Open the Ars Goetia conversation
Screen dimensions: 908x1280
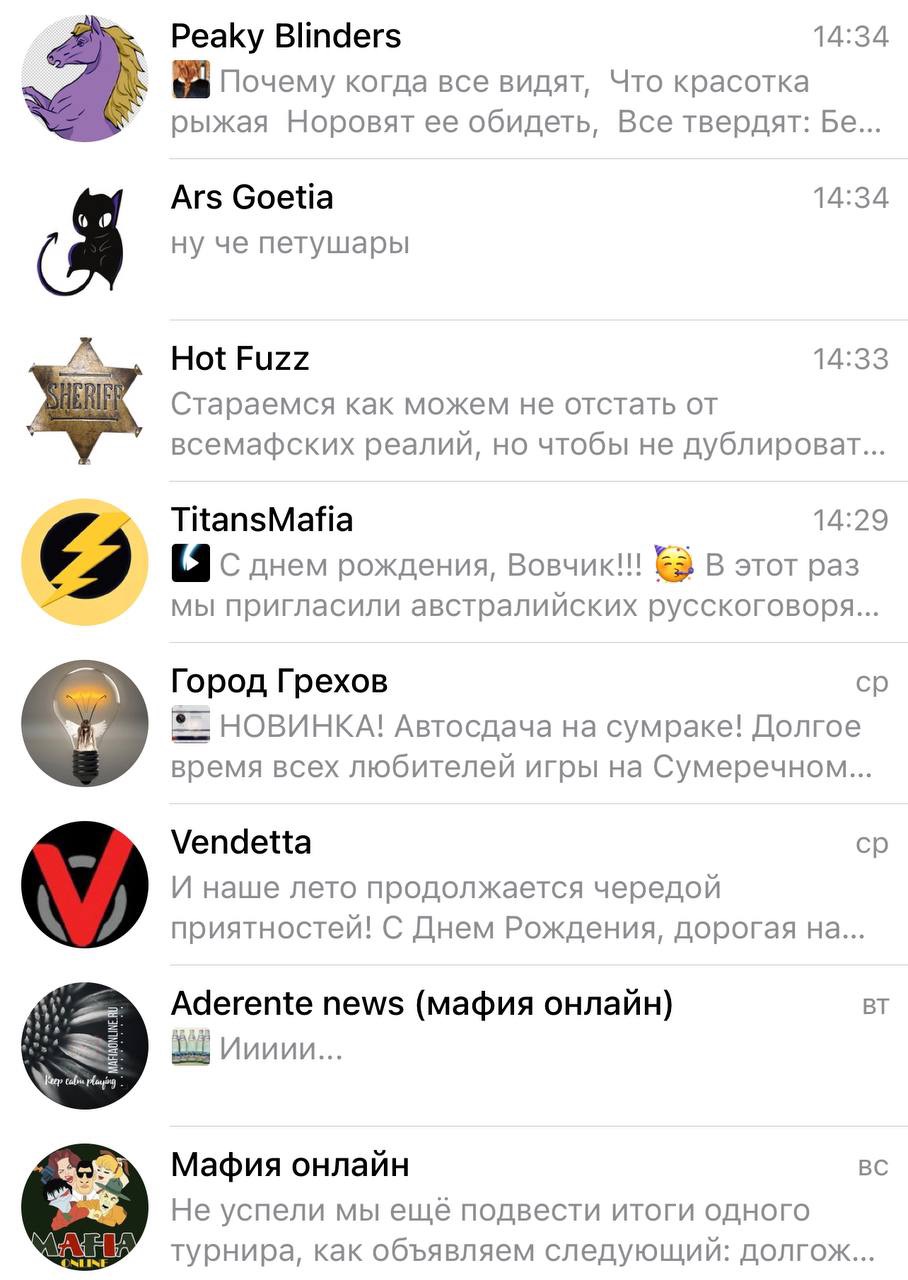500,240
